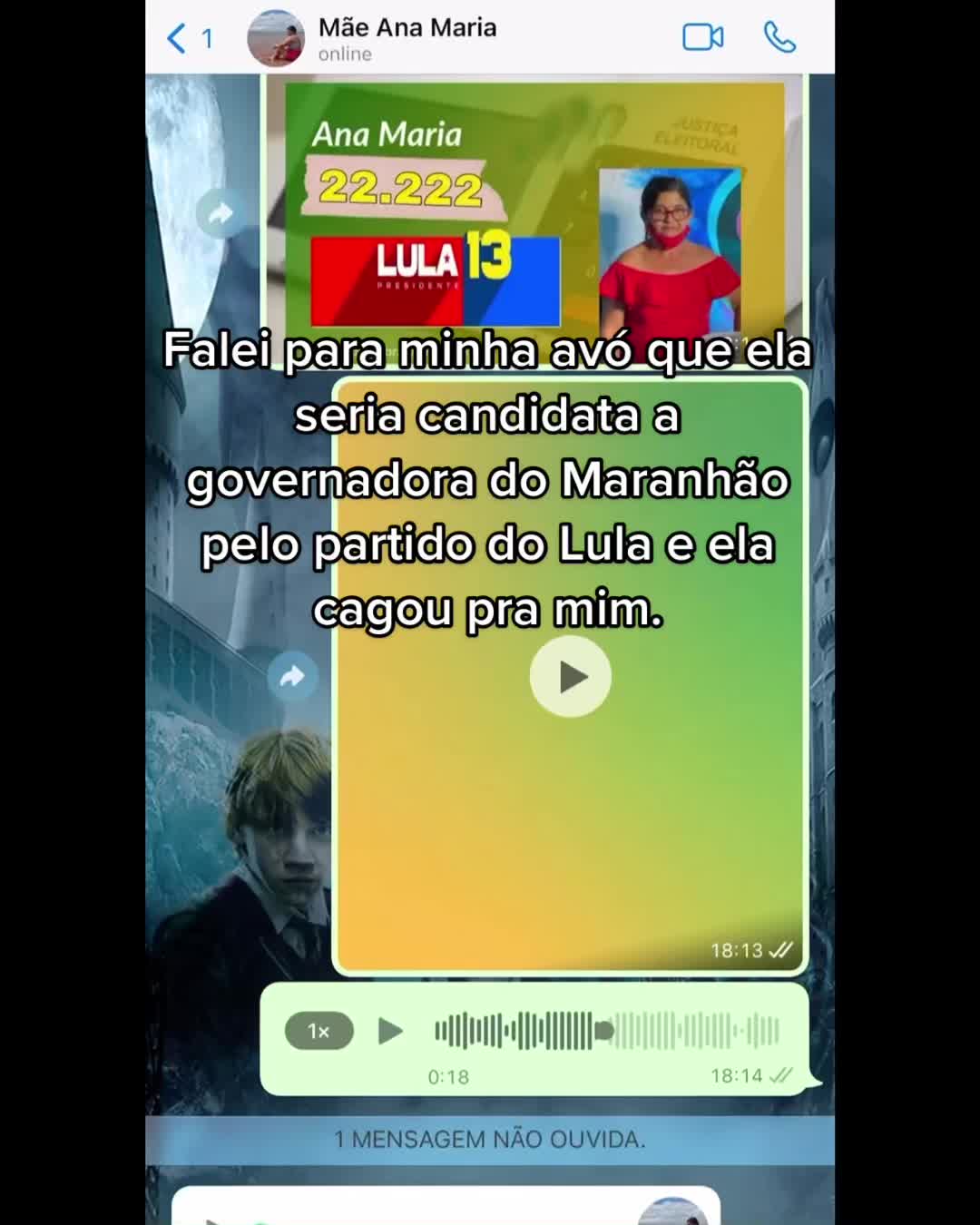
Task: Start a video call with Mãe Ana Maria
Action: (x=702, y=37)
